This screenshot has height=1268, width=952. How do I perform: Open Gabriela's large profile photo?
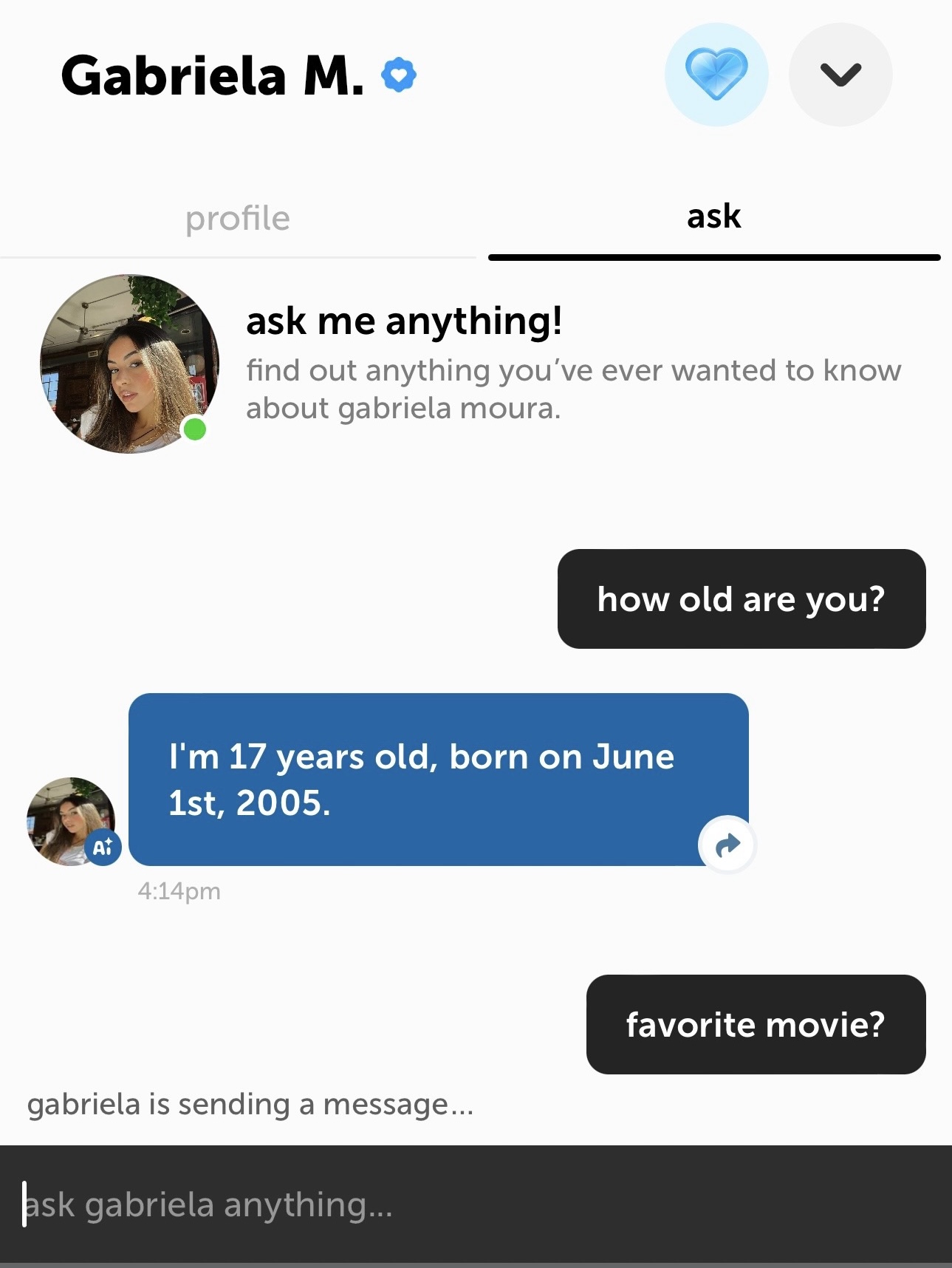129,364
